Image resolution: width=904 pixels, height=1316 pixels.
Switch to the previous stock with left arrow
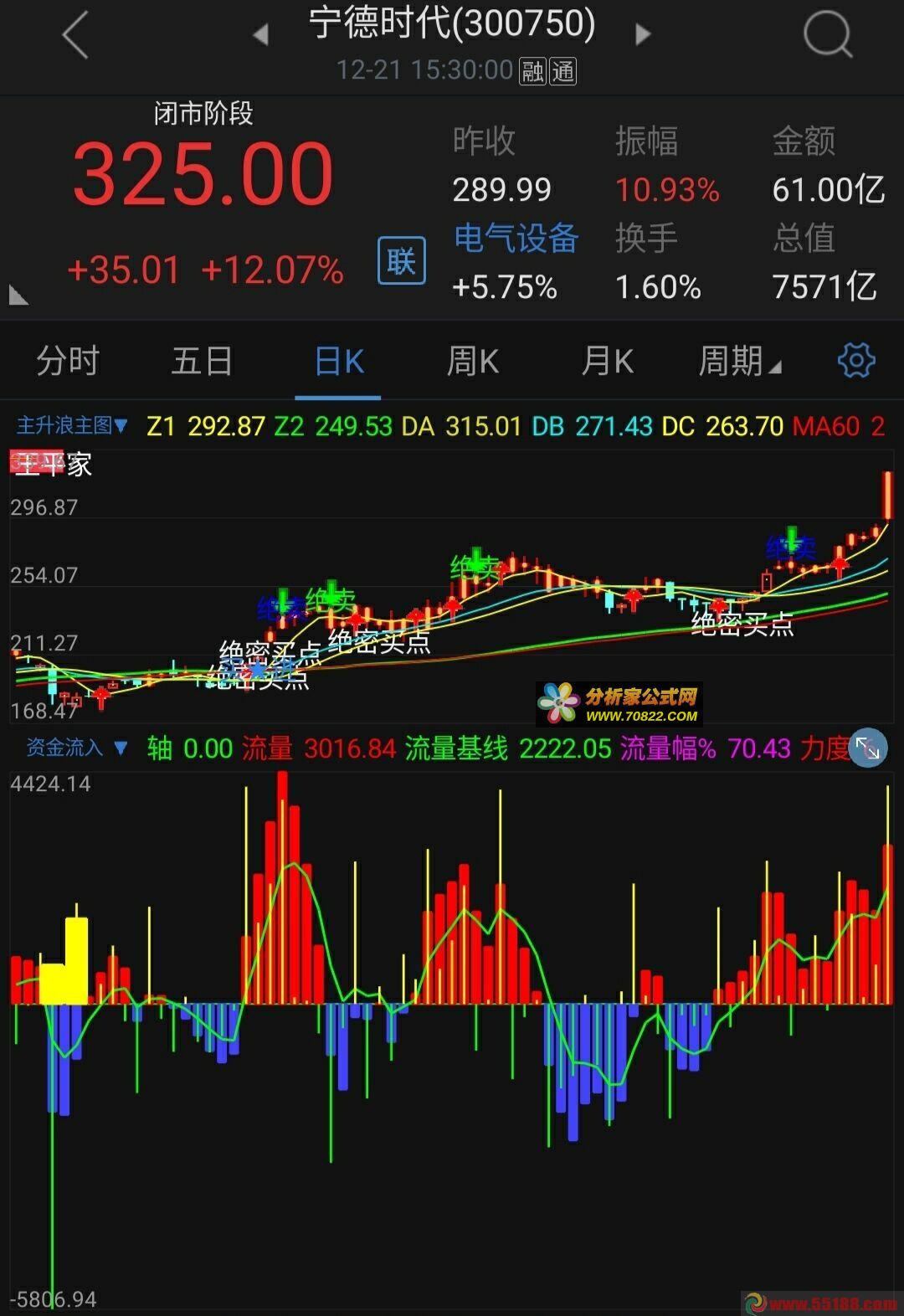coord(260,35)
